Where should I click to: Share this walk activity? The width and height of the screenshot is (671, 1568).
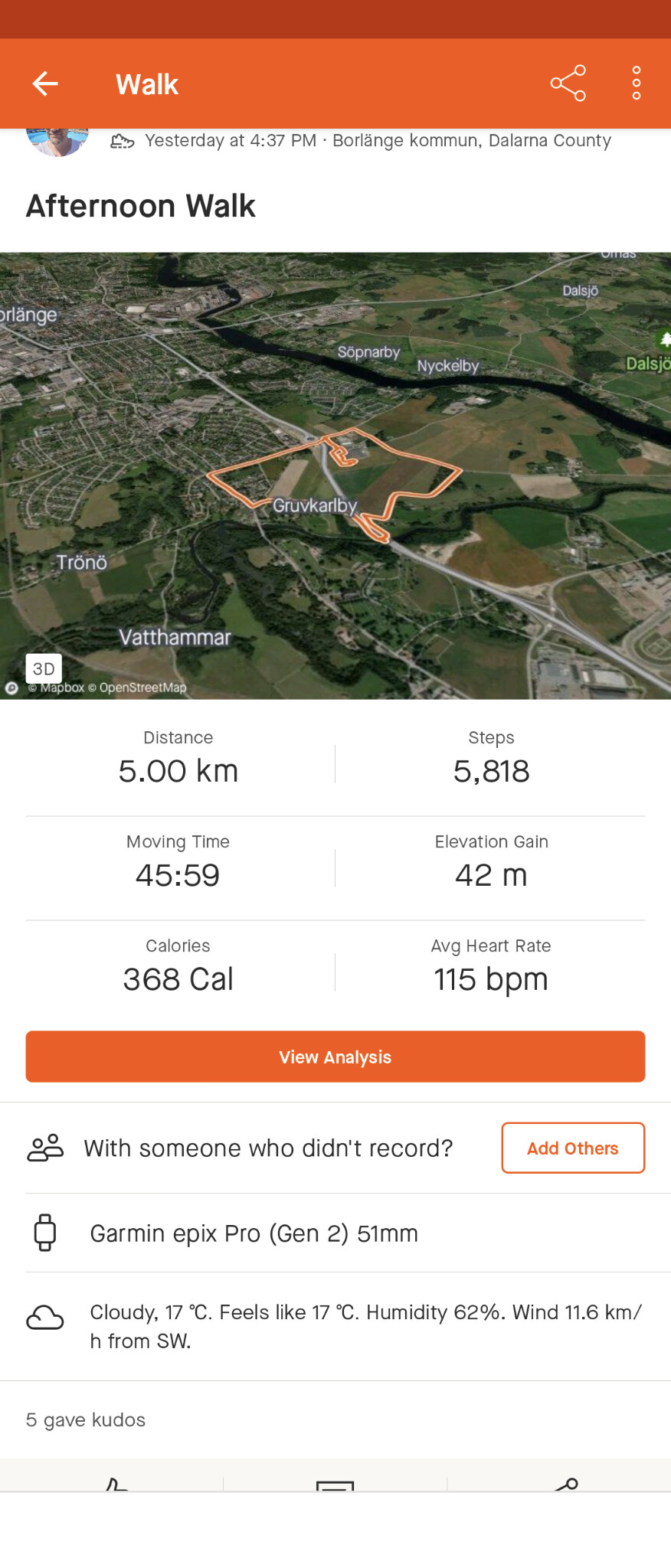[568, 83]
